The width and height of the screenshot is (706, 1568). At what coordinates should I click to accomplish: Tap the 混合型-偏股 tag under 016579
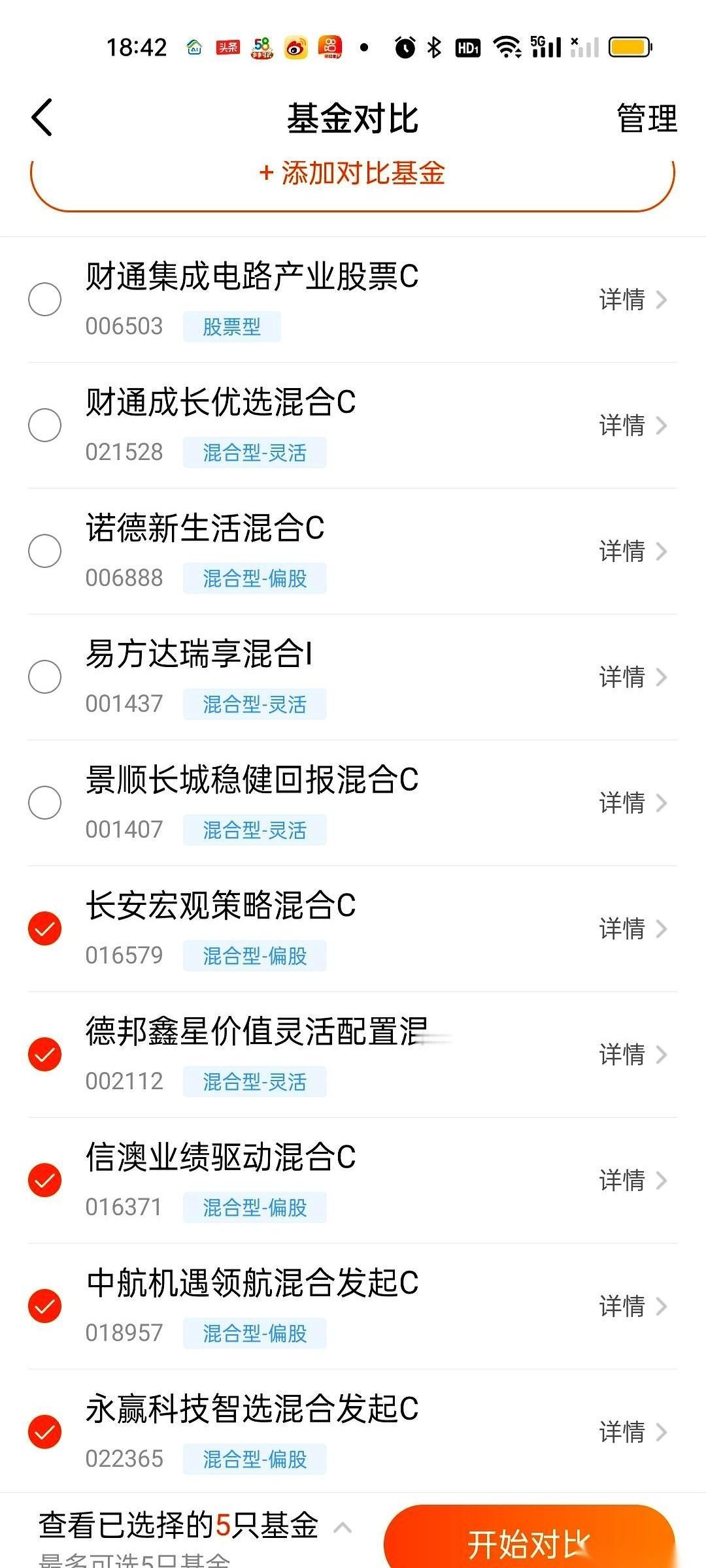[255, 955]
